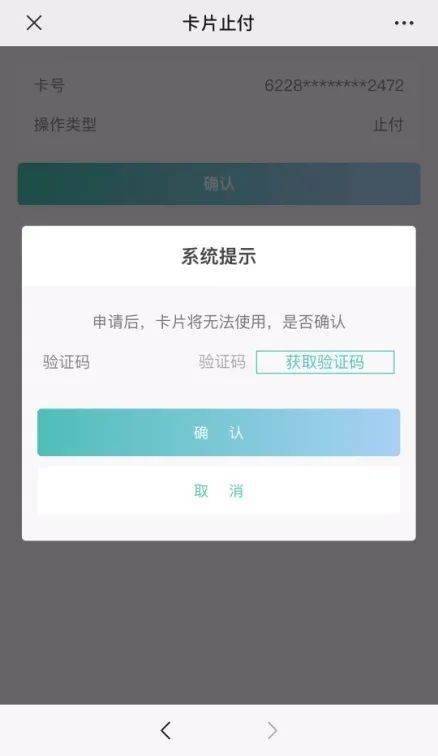438x756 pixels.
Task: Open the three-dot overflow menu
Action: pos(404,23)
